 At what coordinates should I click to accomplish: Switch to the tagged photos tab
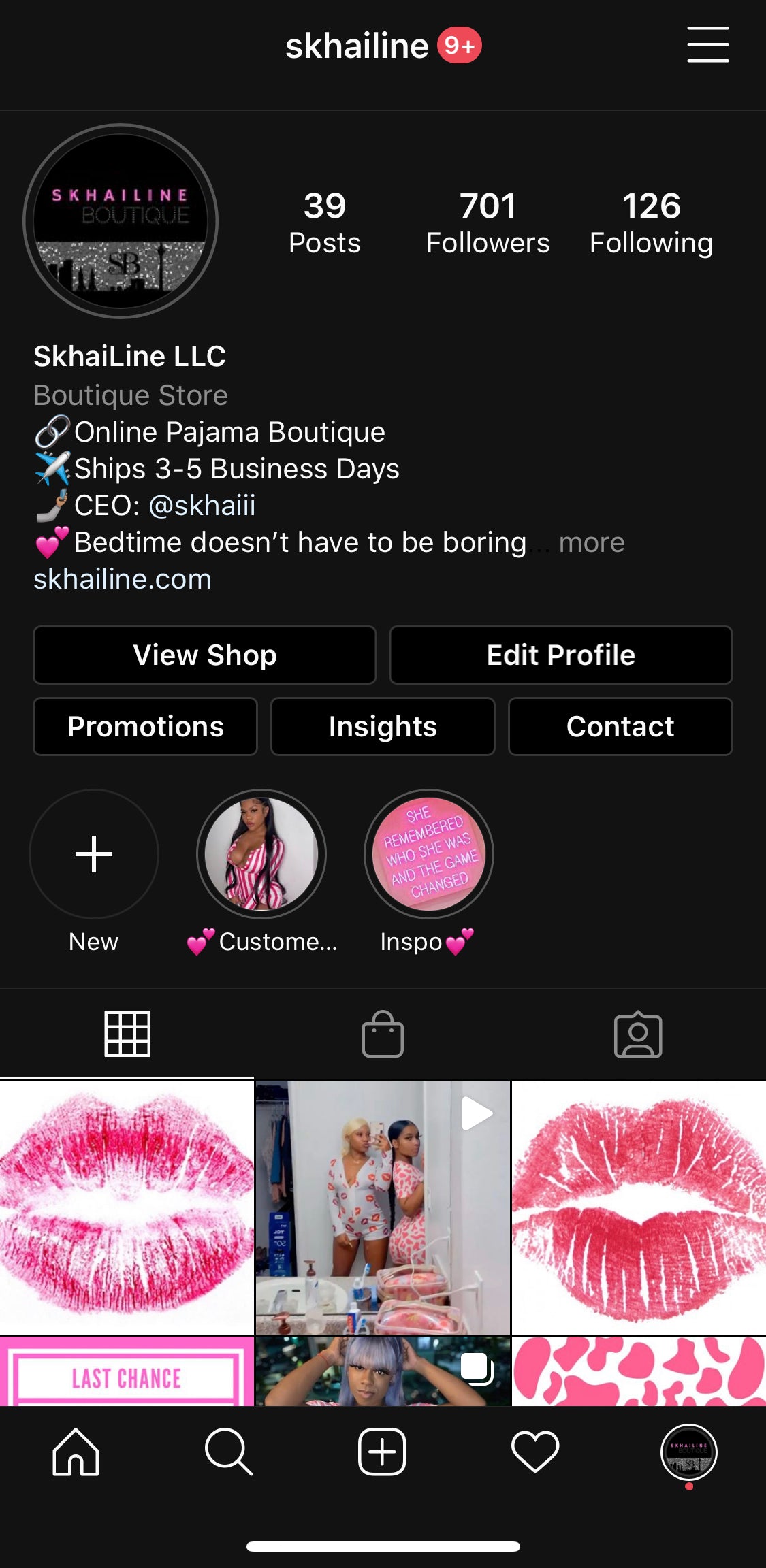[x=638, y=1034]
